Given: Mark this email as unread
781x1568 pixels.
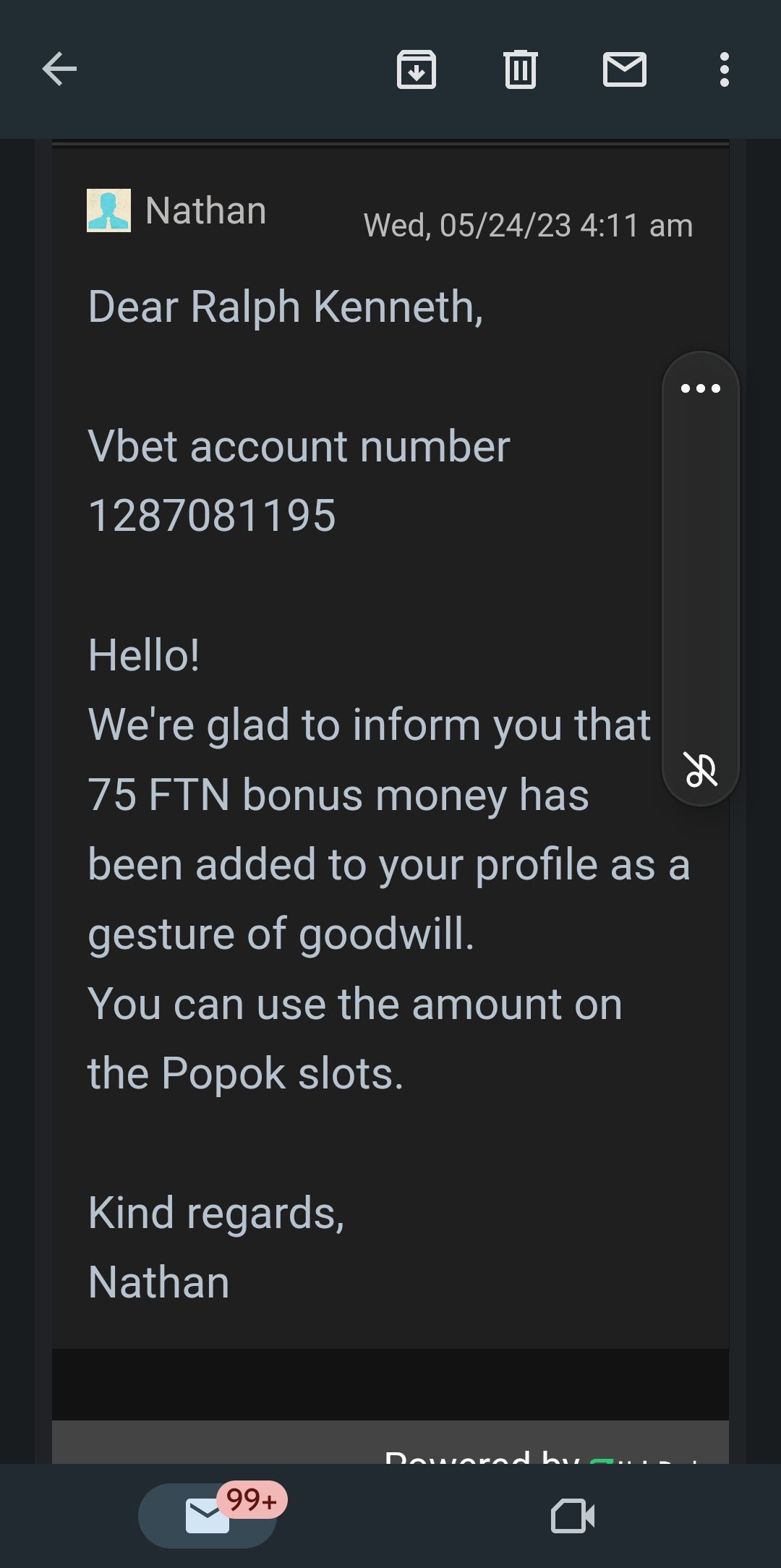Looking at the screenshot, I should tap(624, 69).
